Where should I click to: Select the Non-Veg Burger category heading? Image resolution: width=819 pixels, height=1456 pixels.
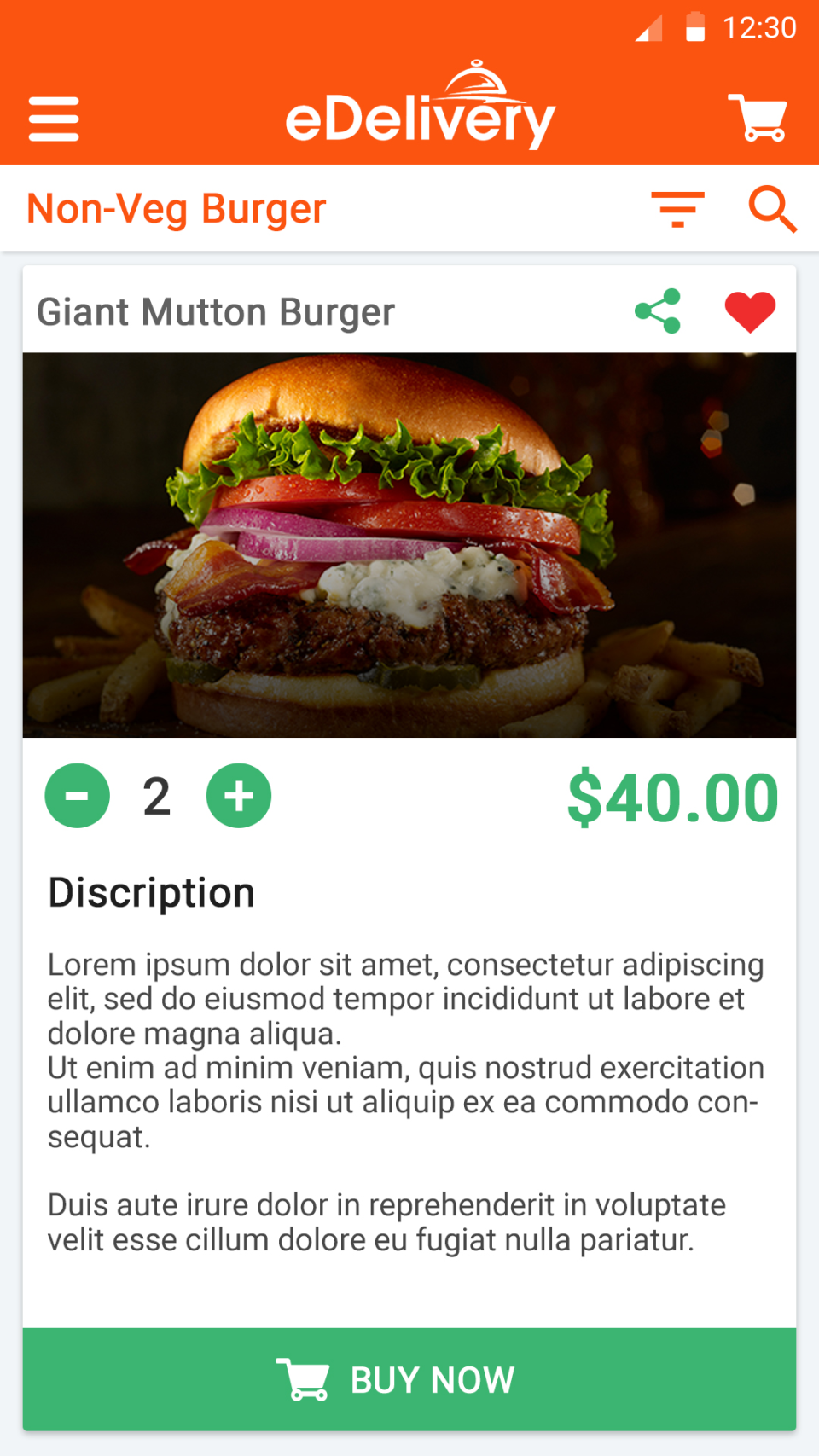click(x=176, y=207)
